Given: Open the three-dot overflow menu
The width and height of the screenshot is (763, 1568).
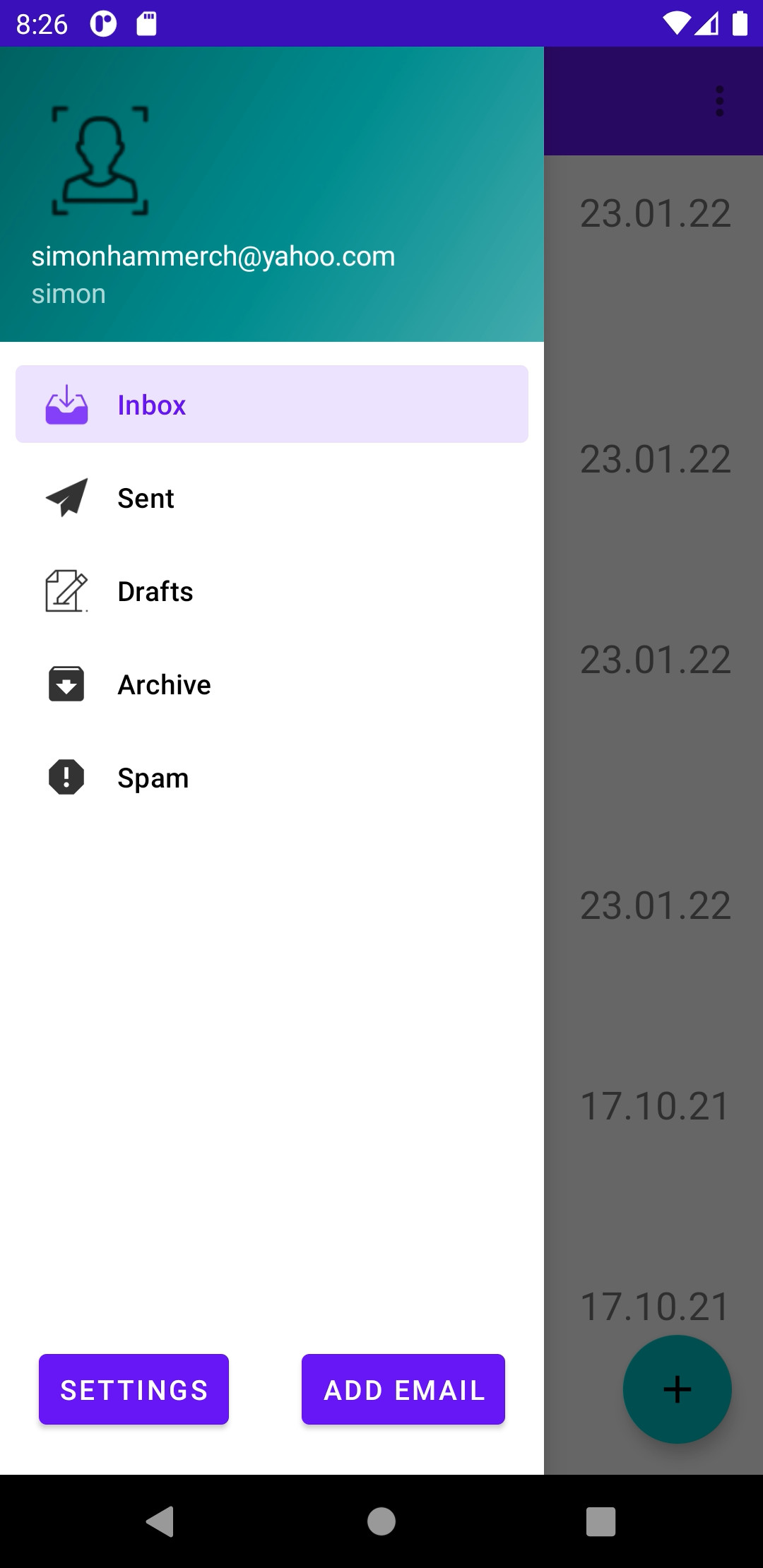Looking at the screenshot, I should pos(719,101).
